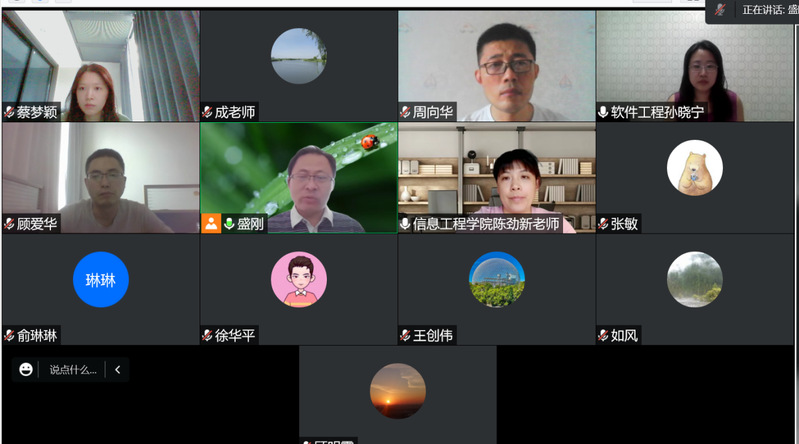Open 信息工程学院陈劲新老师's video tile
Image resolution: width=799 pixels, height=444 pixels.
(496, 178)
